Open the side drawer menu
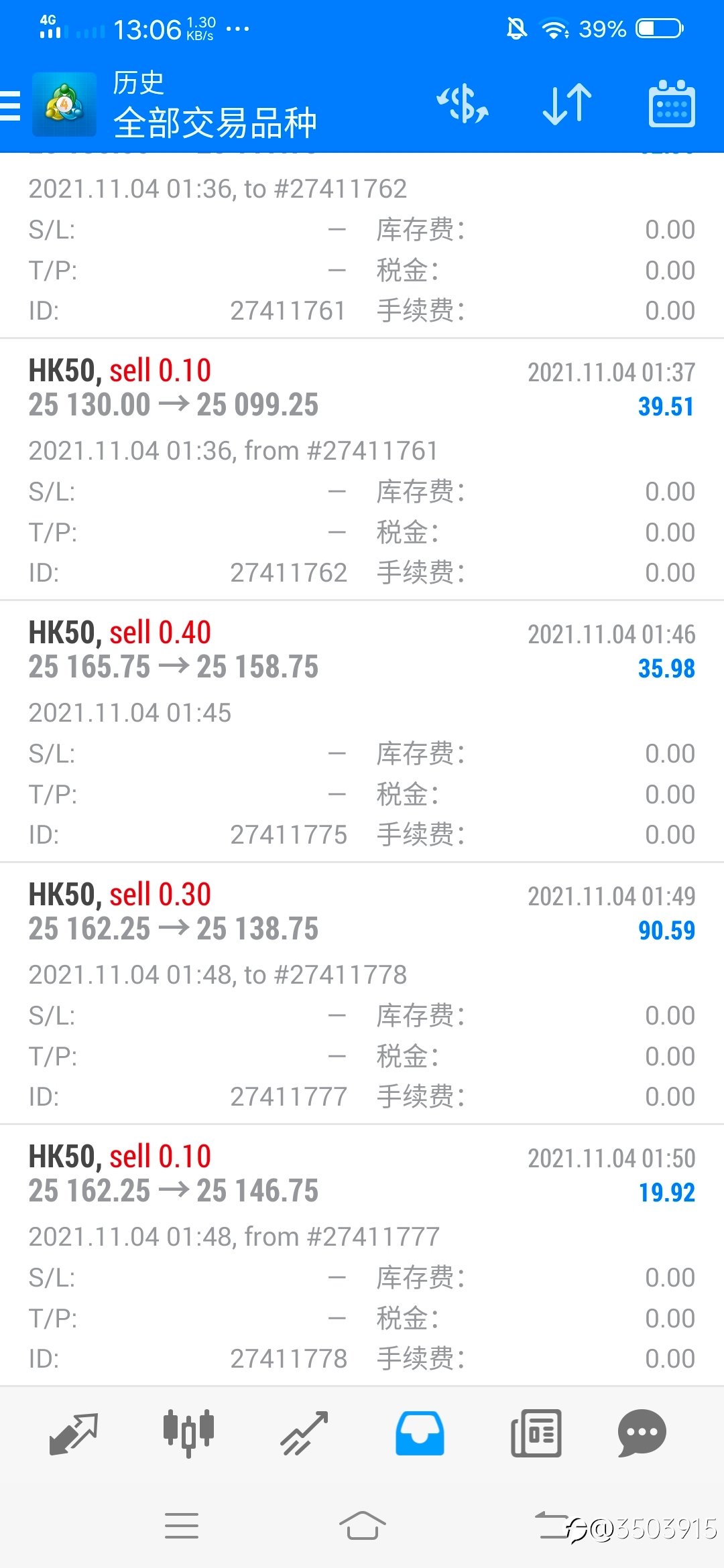 (x=11, y=105)
